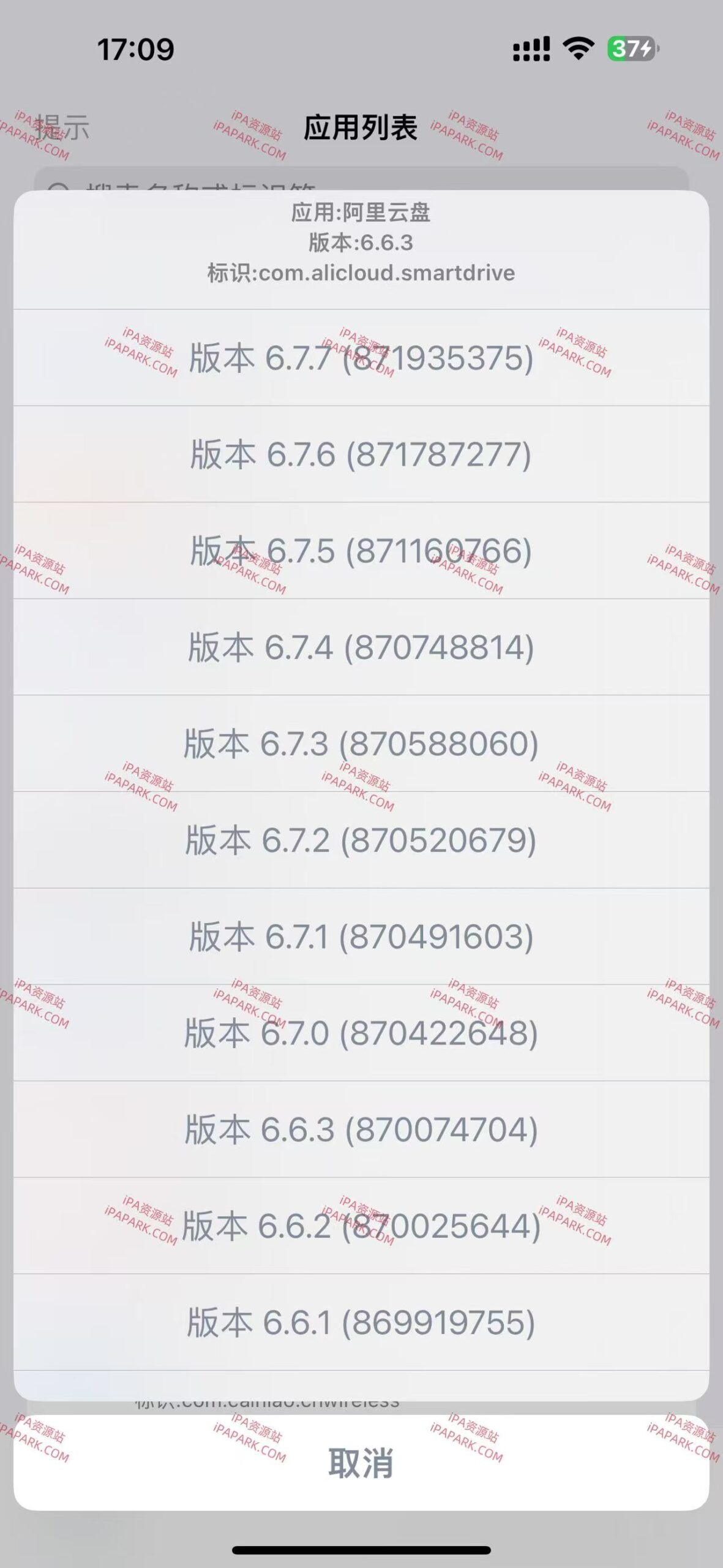Tap the dimmed 提示 label behind sheet

[x=63, y=126]
